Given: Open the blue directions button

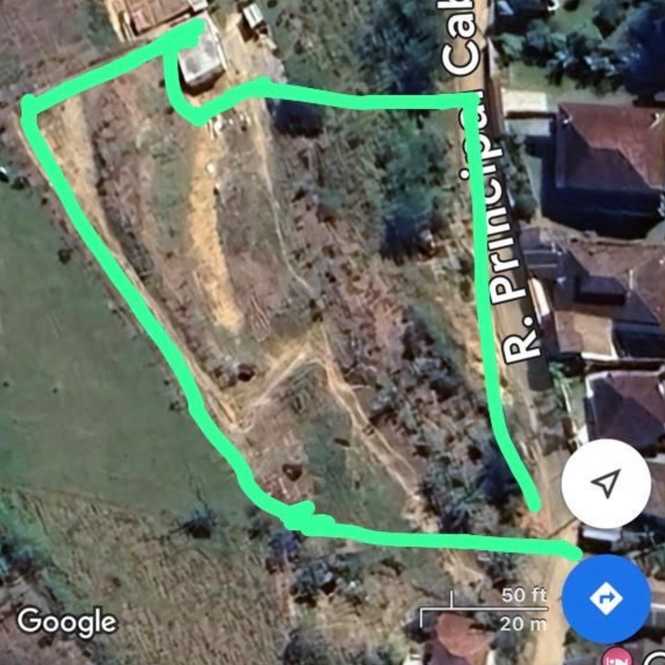Looking at the screenshot, I should pos(606,598).
